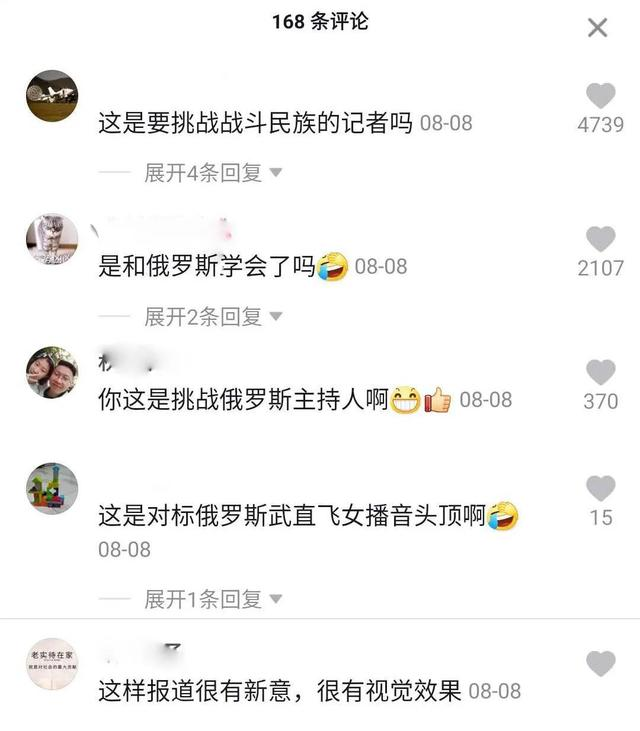
Task: View profile of the toy blocks avatar
Action: (52, 488)
